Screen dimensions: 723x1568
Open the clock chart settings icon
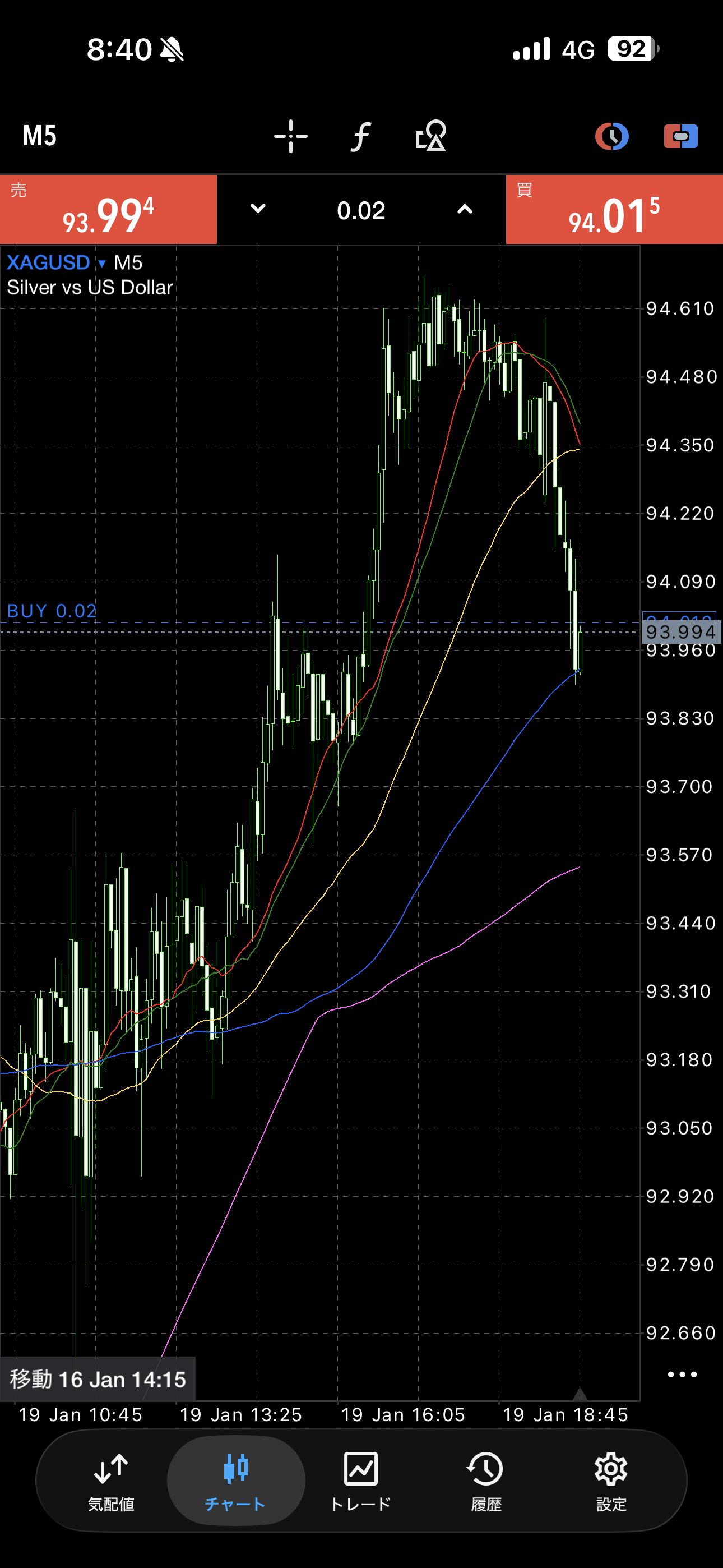point(611,136)
